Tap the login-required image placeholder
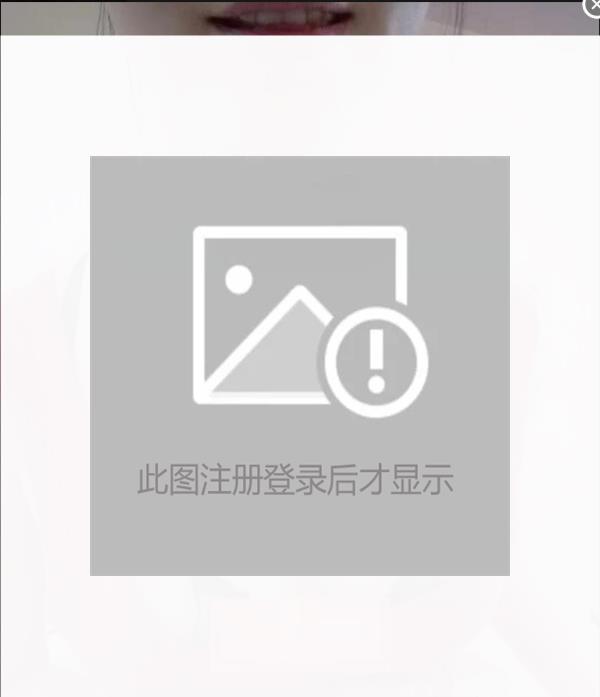This screenshot has width=600, height=697. tap(300, 365)
